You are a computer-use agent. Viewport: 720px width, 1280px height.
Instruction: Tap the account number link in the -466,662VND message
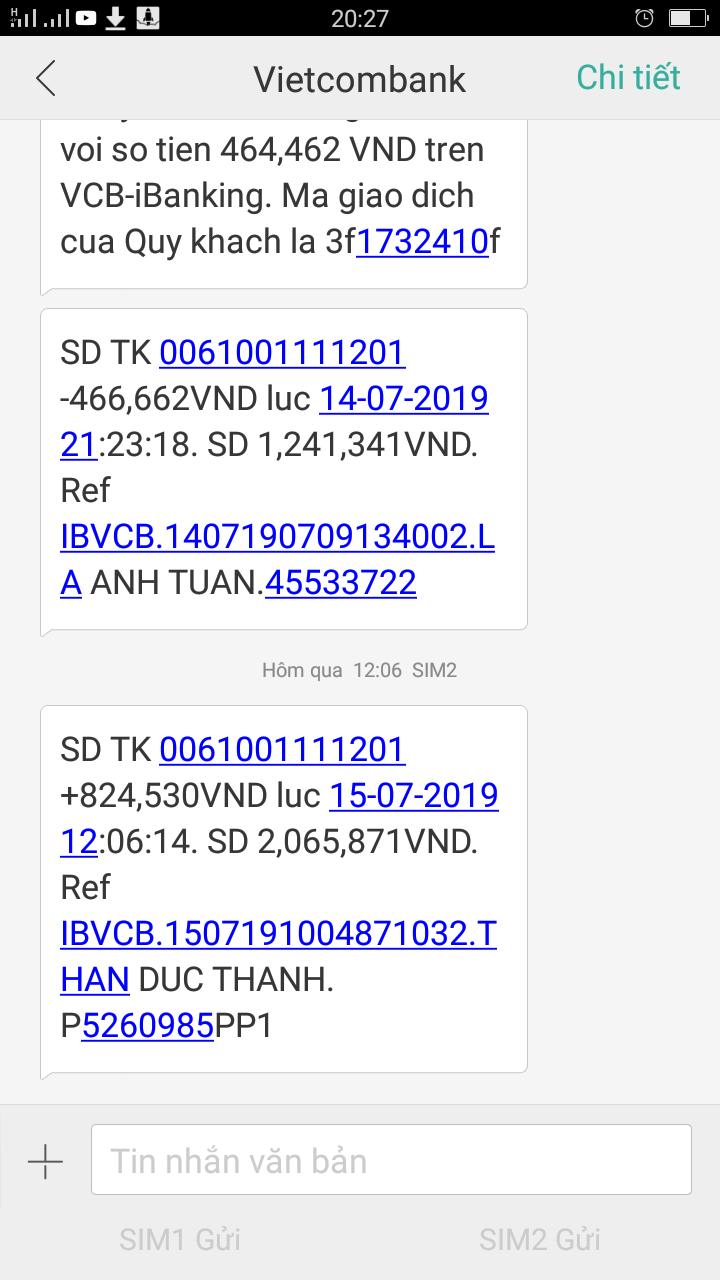(282, 353)
